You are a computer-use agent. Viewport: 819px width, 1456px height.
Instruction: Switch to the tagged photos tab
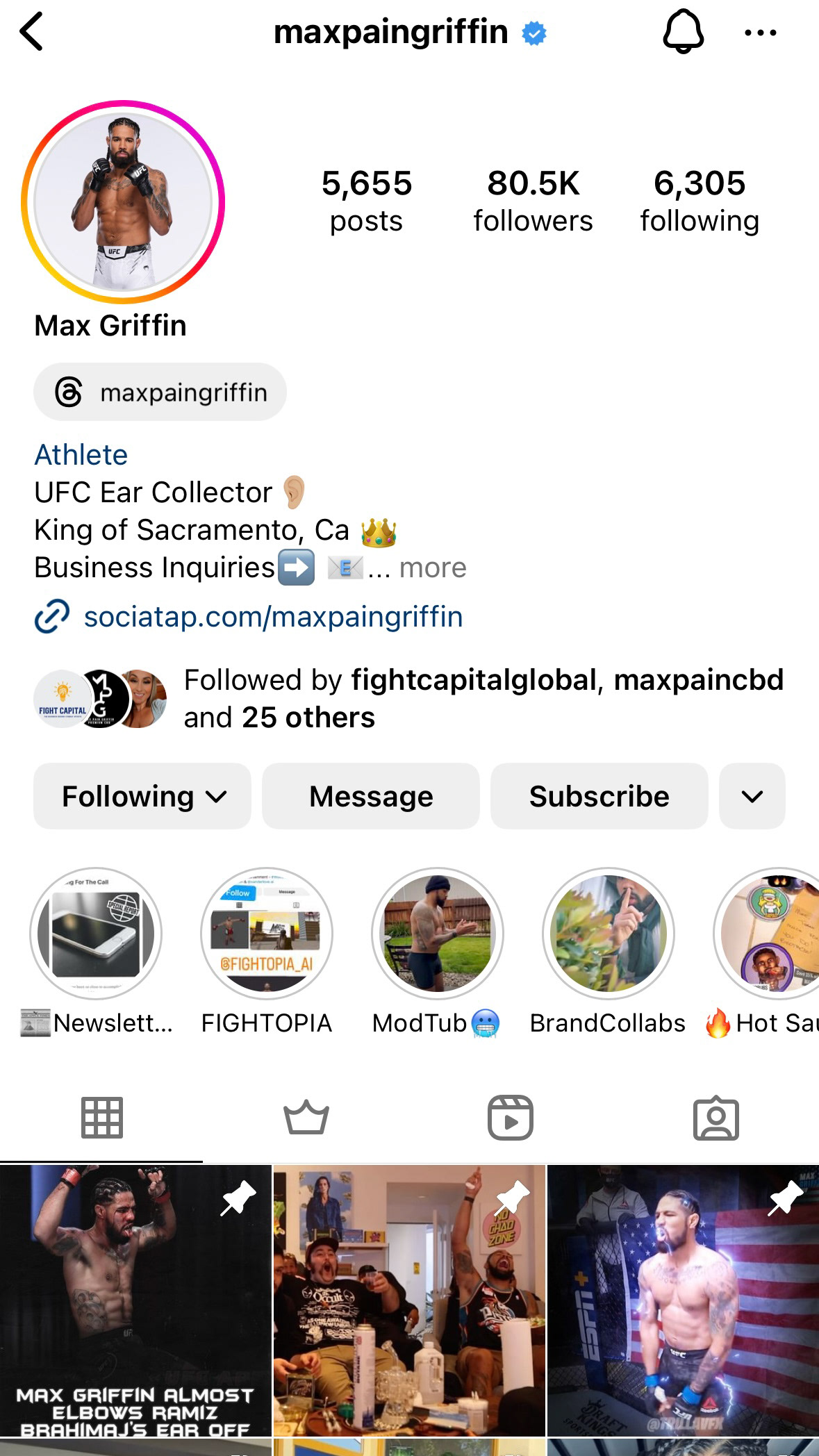pos(716,1118)
